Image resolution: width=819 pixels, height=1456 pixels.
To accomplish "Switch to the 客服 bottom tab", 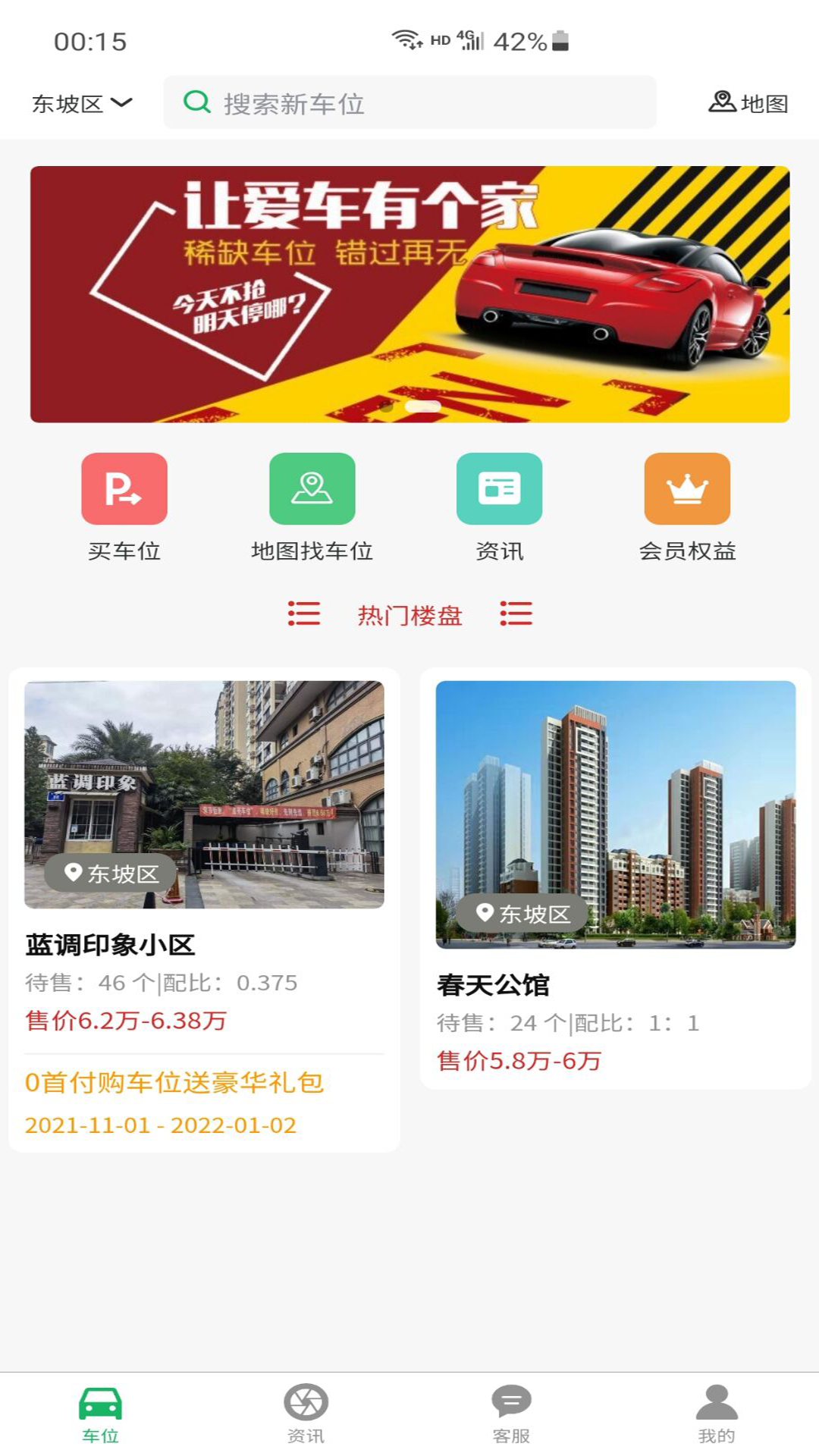I will 511,1414.
